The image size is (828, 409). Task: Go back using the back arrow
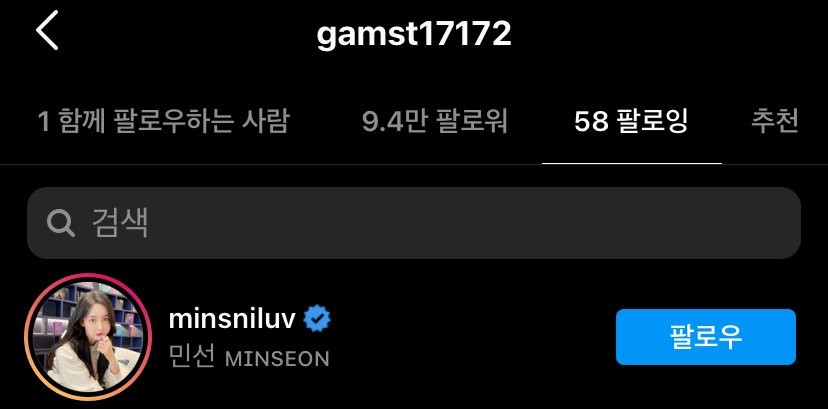(47, 32)
